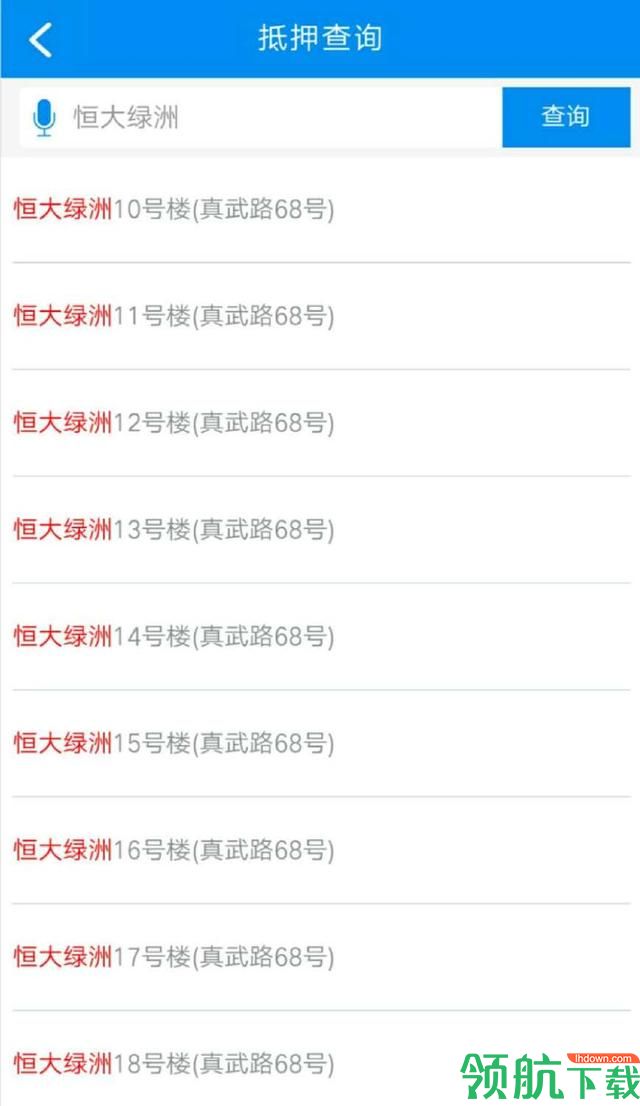This screenshot has height=1106, width=640.
Task: Go back from 抵押查询 page
Action: tap(40, 40)
